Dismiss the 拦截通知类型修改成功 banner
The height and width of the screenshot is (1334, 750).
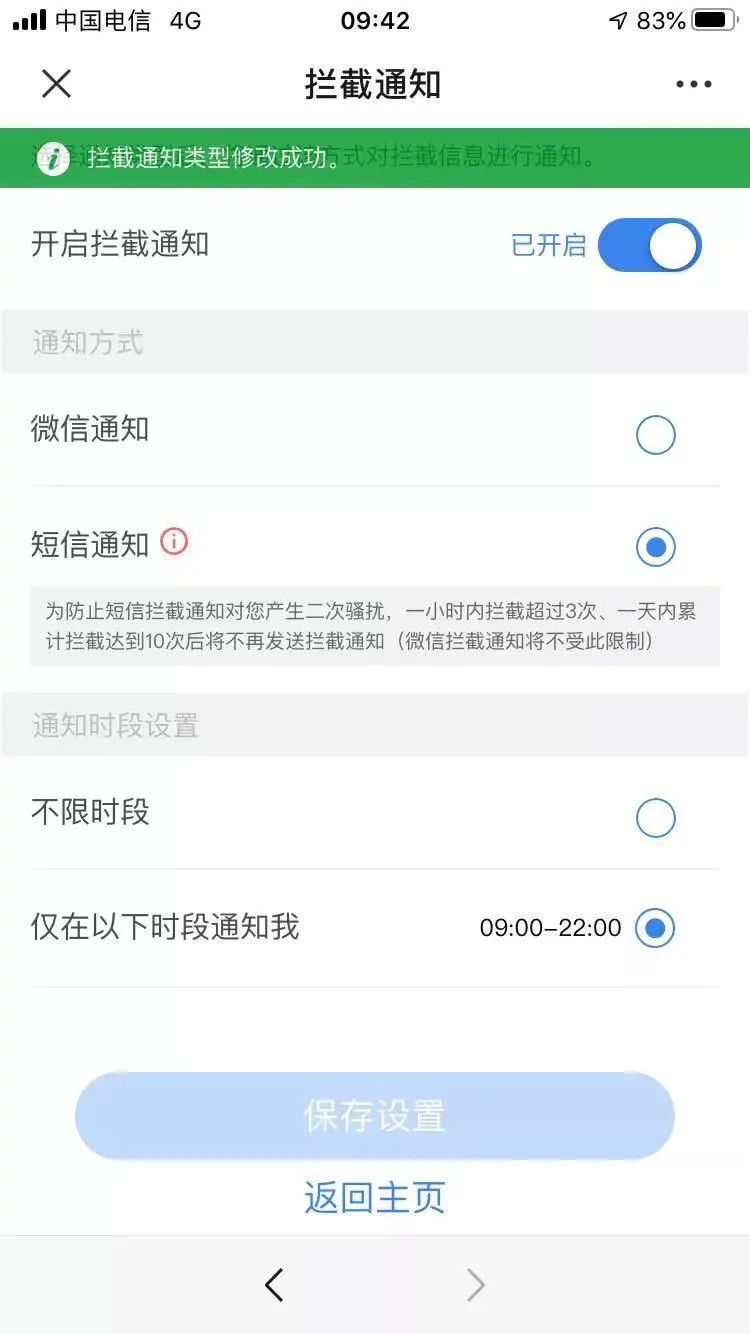[375, 157]
